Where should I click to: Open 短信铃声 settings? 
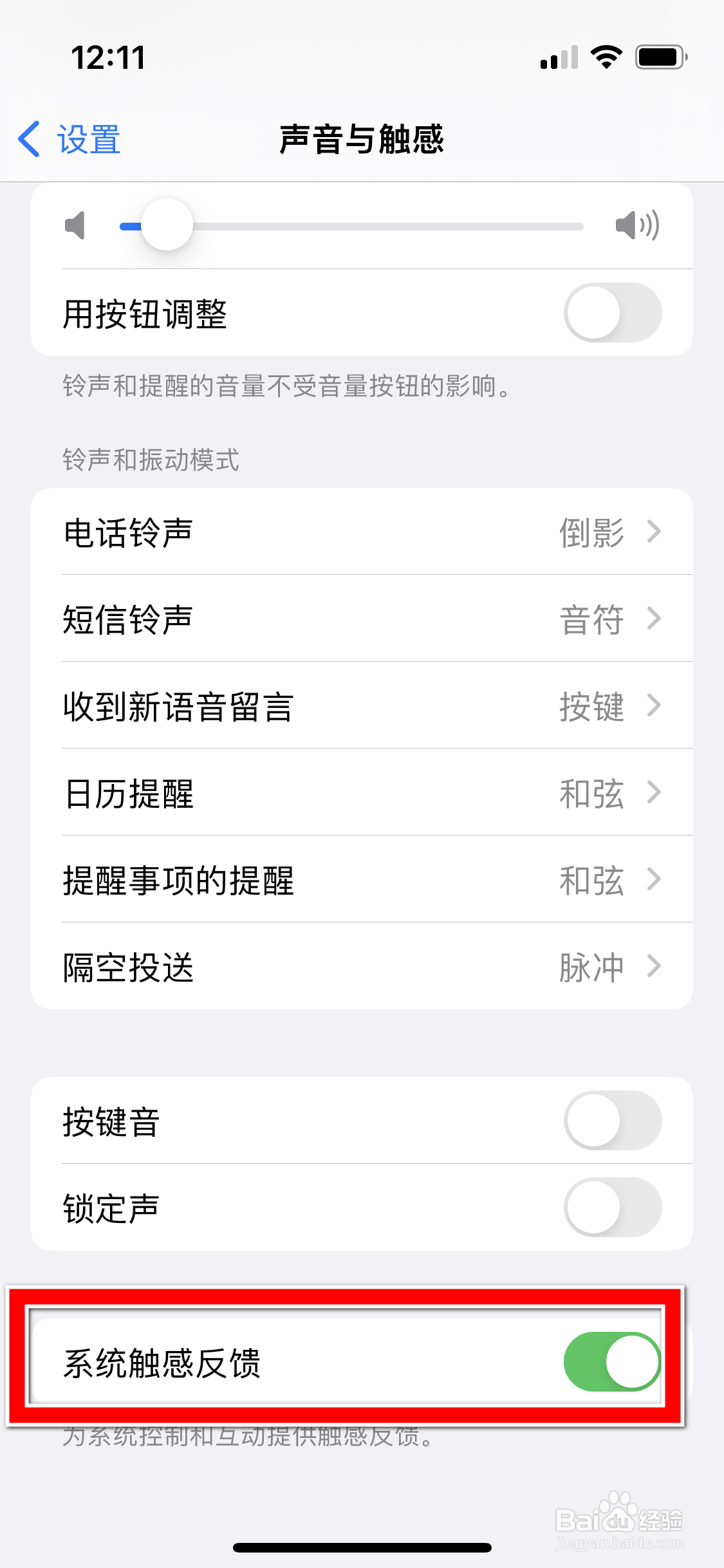click(x=362, y=619)
